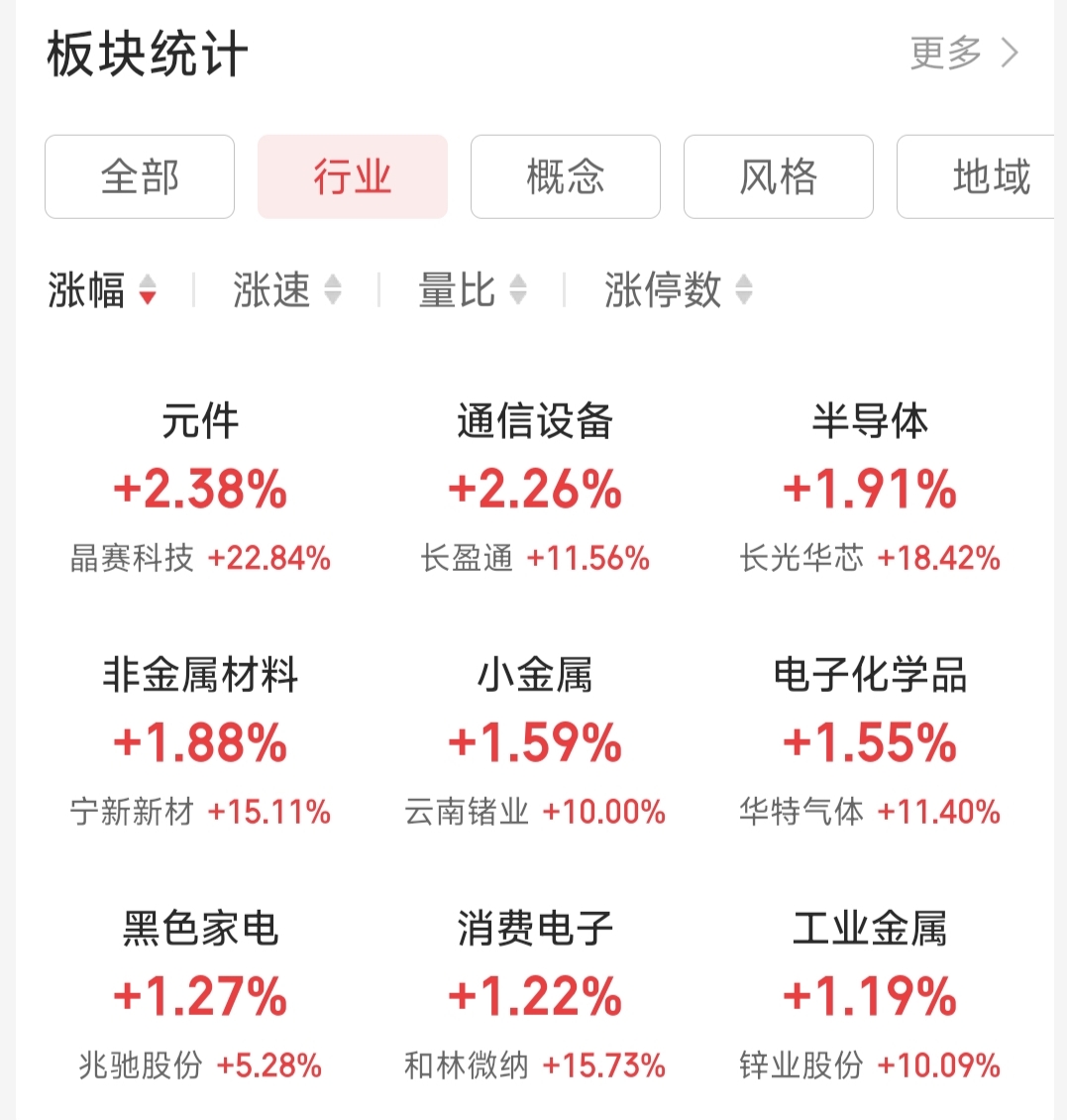The height and width of the screenshot is (1120, 1067).
Task: Select the 全部 filter tab
Action: (140, 177)
